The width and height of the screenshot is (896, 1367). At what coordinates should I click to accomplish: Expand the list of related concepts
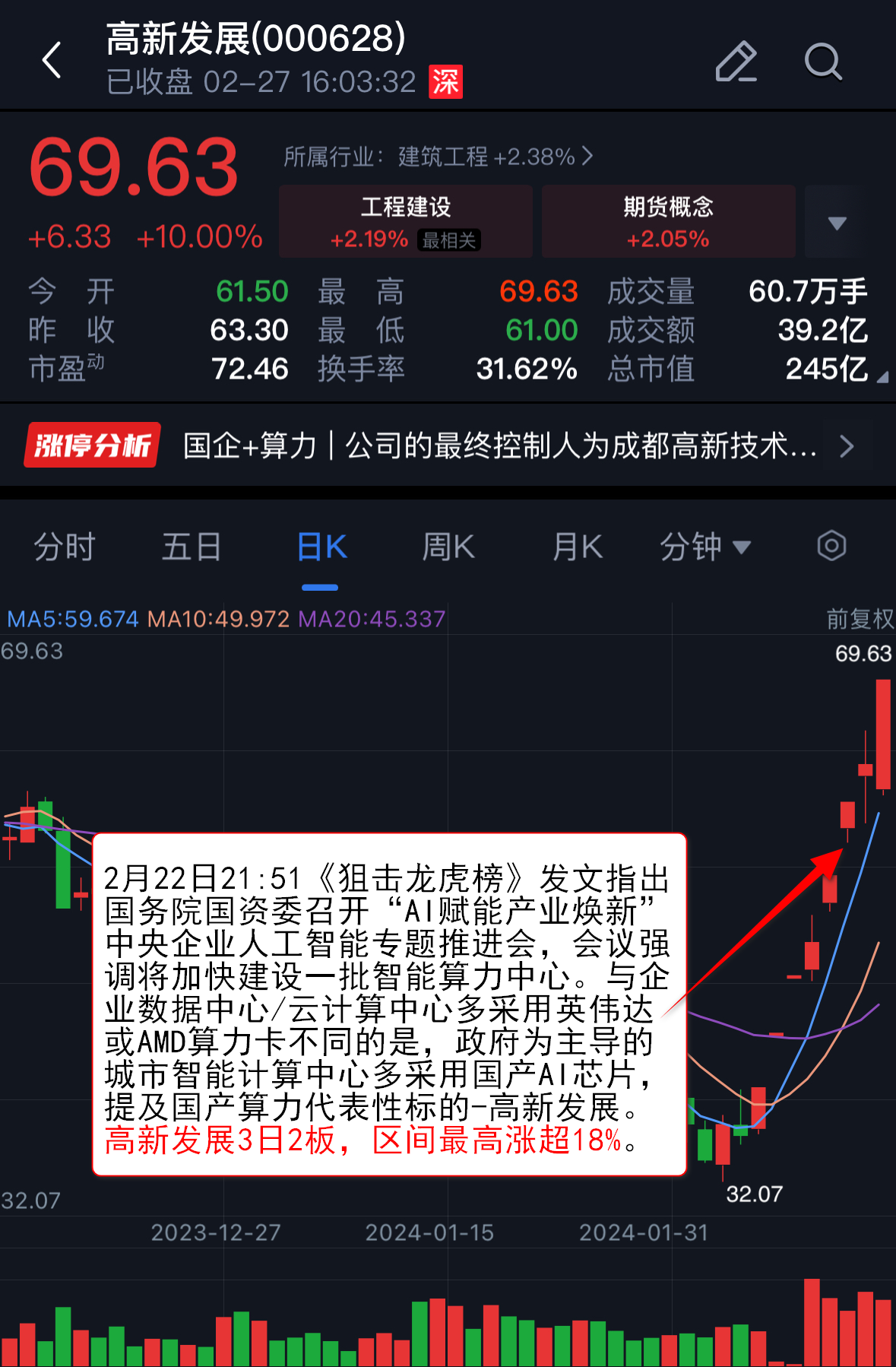point(837,223)
